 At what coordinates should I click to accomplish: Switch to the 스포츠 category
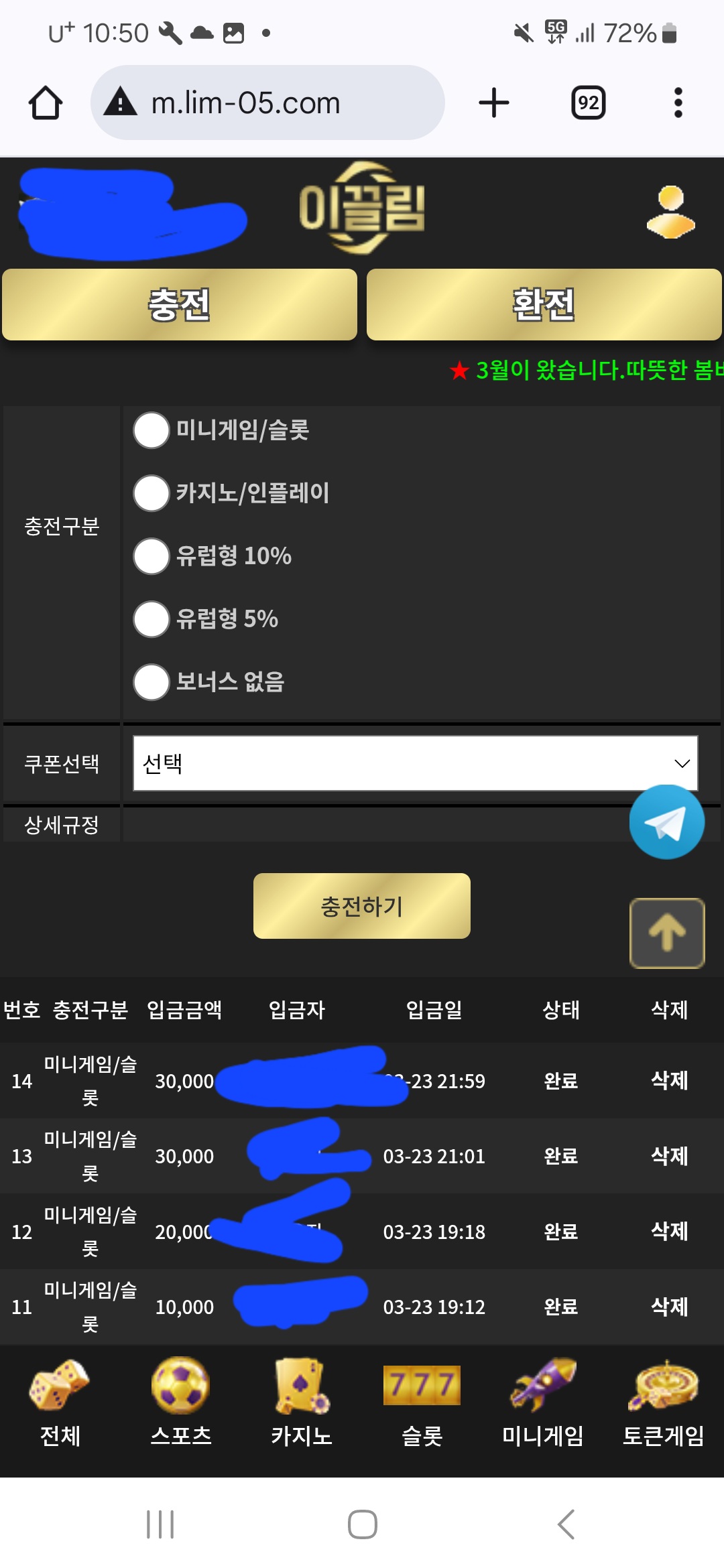[181, 1403]
